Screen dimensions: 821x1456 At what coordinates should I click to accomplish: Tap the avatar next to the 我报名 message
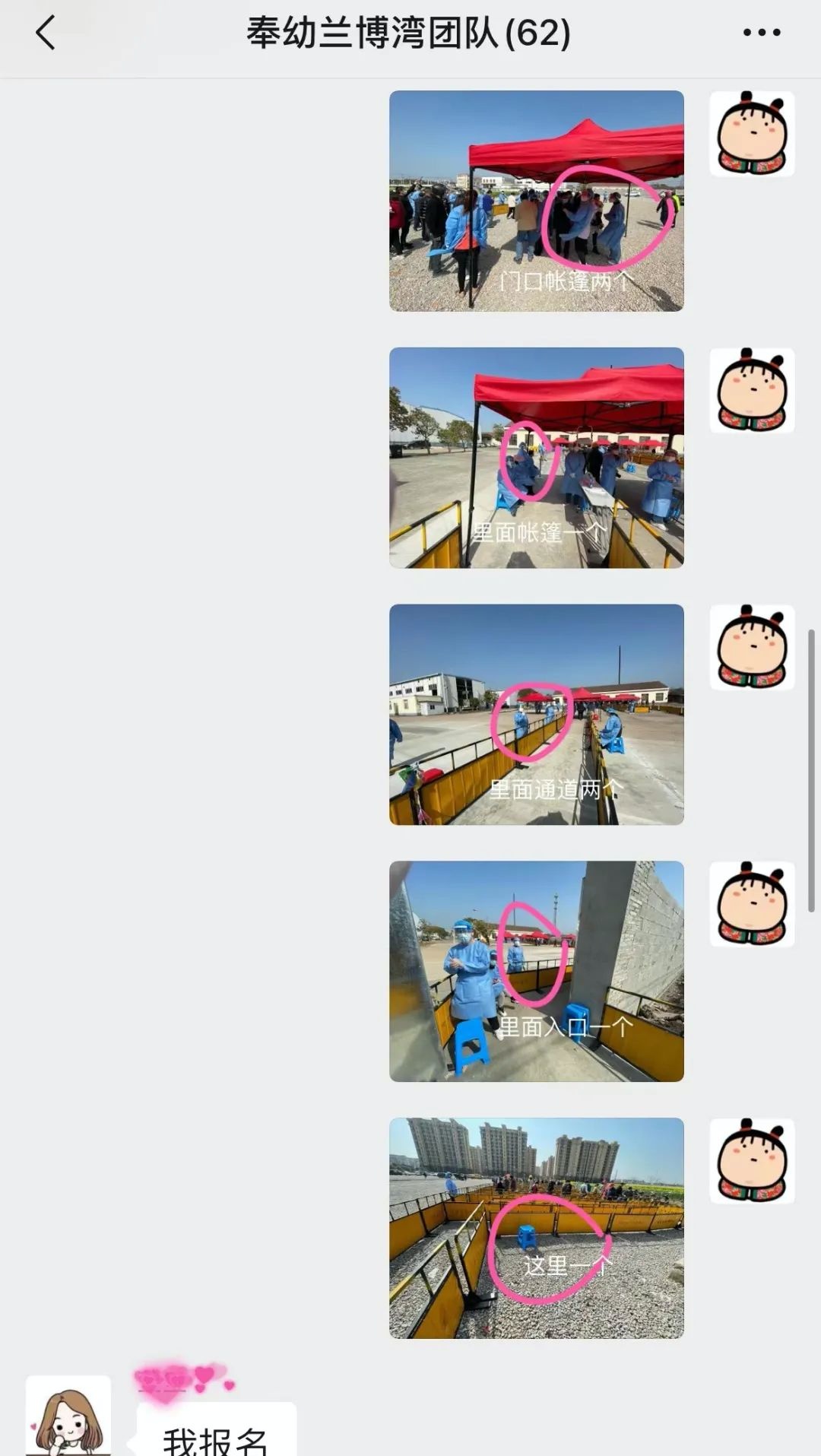coord(68,1416)
